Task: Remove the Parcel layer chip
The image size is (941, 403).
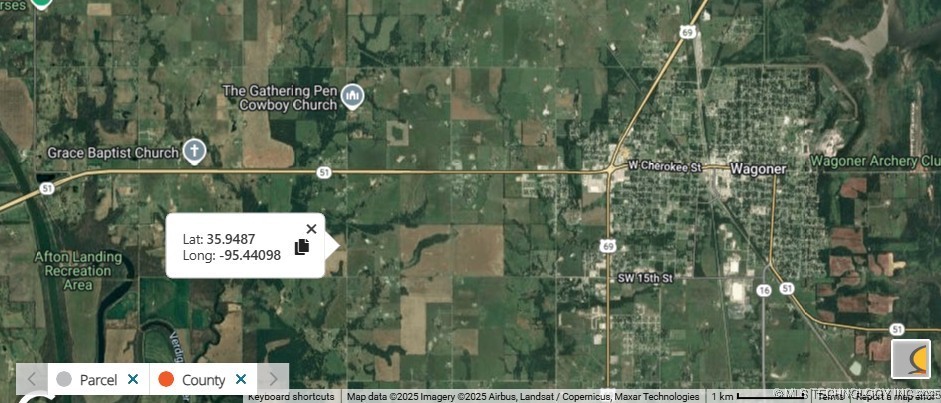Action: (133, 379)
